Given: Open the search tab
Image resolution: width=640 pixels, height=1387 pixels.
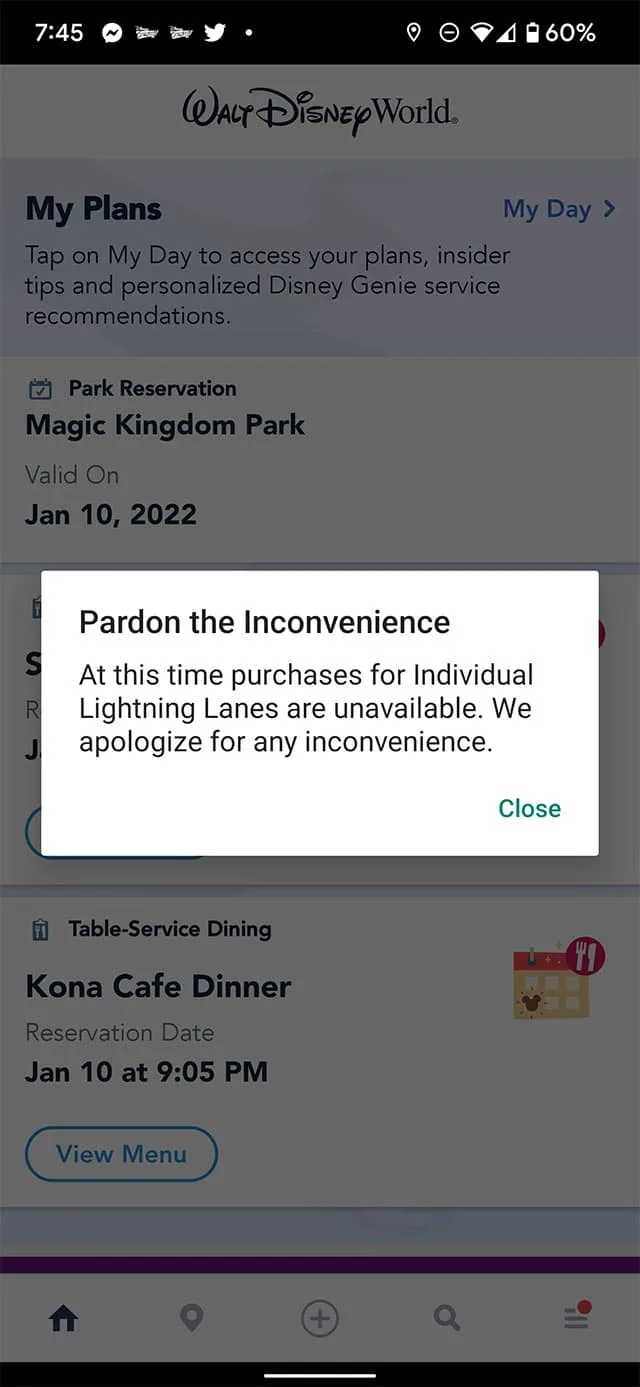Looking at the screenshot, I should click(x=447, y=1319).
